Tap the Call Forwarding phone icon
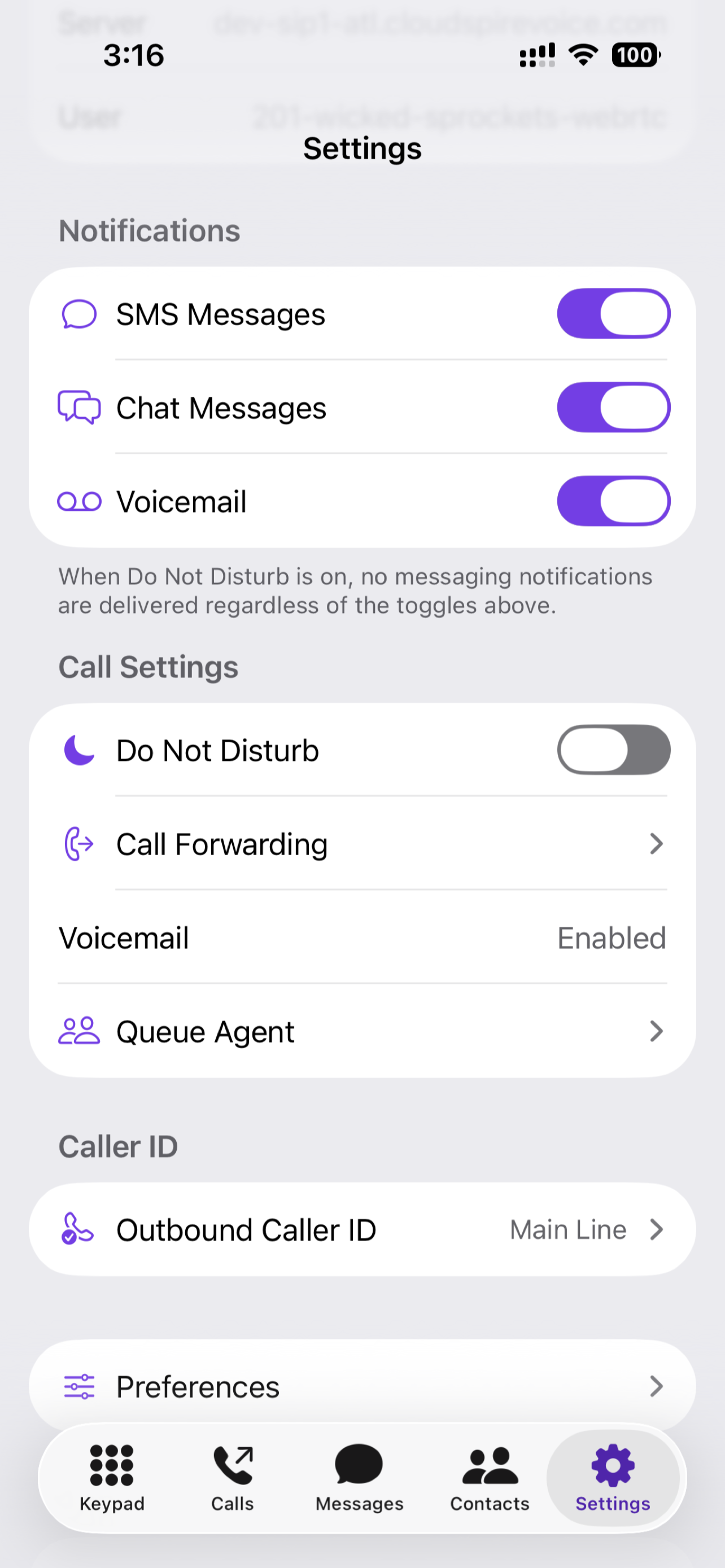The image size is (725, 1568). tap(79, 844)
